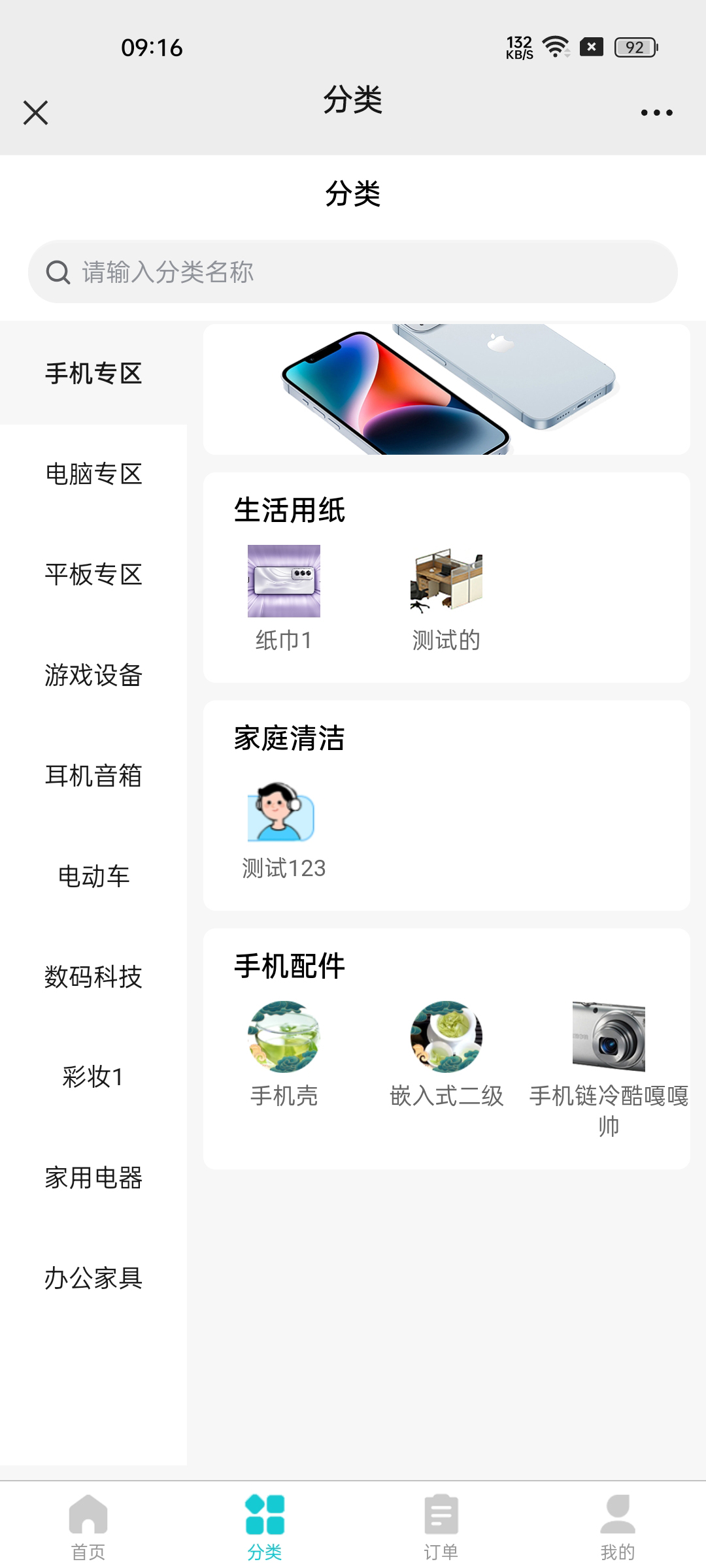Open the three-dot overflow menu
This screenshot has height=1568, width=706.
click(x=656, y=112)
